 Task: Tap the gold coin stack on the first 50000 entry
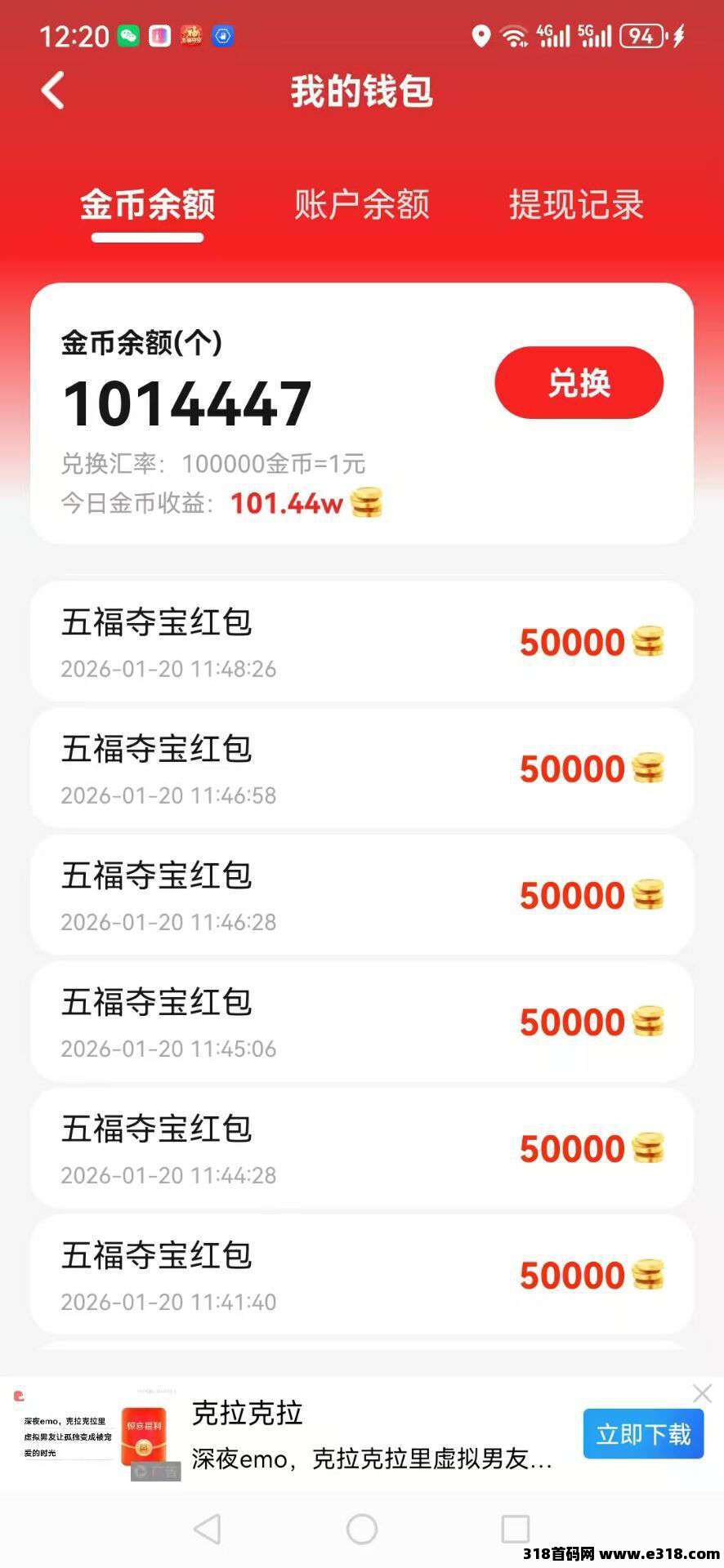coord(648,642)
